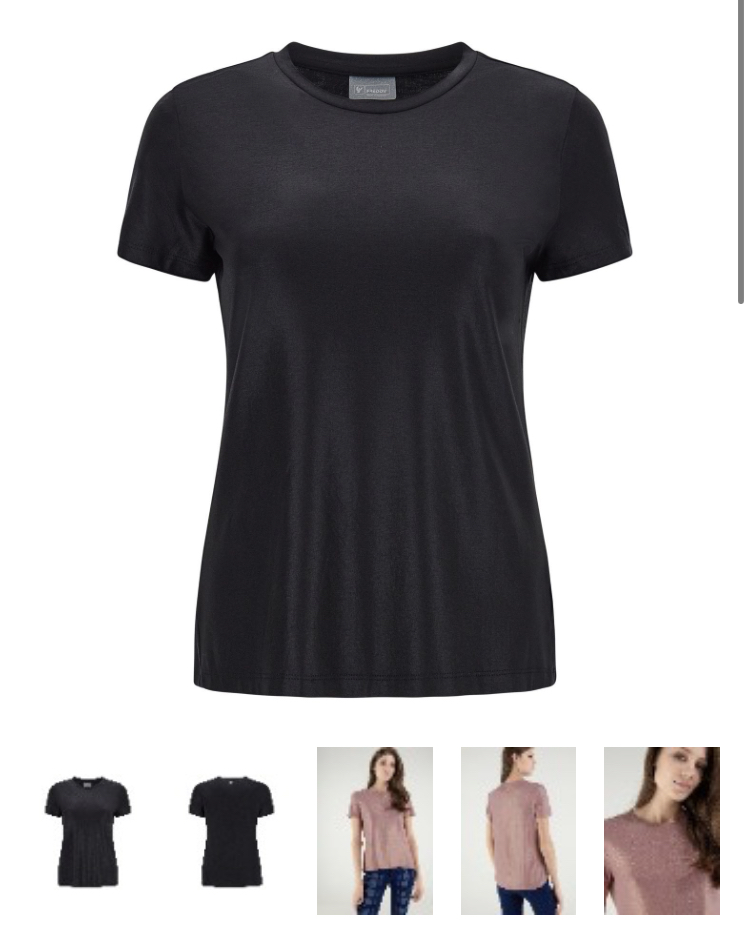Open the model front view in pink shirt
This screenshot has width=750, height=929.
(375, 831)
